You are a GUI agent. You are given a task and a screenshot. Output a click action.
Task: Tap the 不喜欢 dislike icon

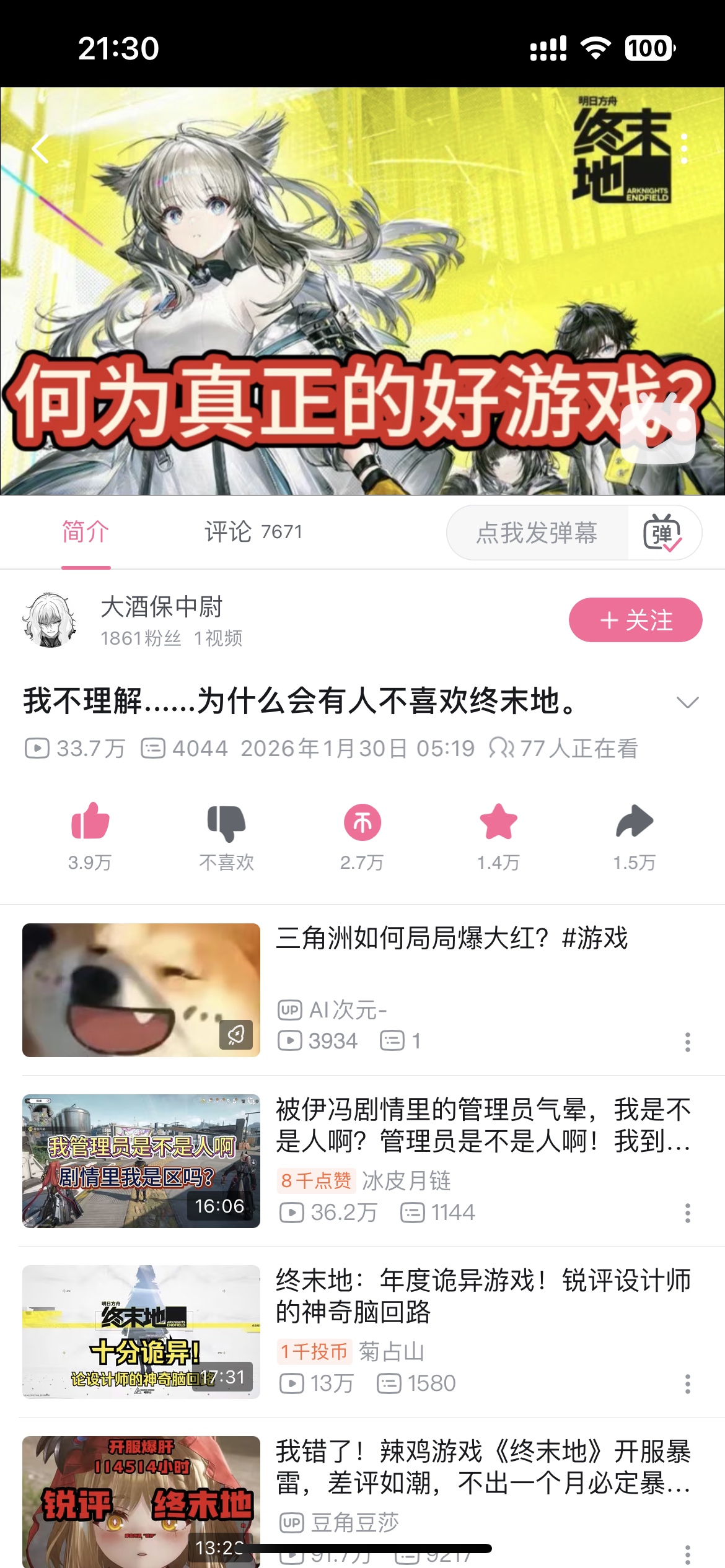pyautogui.click(x=226, y=822)
